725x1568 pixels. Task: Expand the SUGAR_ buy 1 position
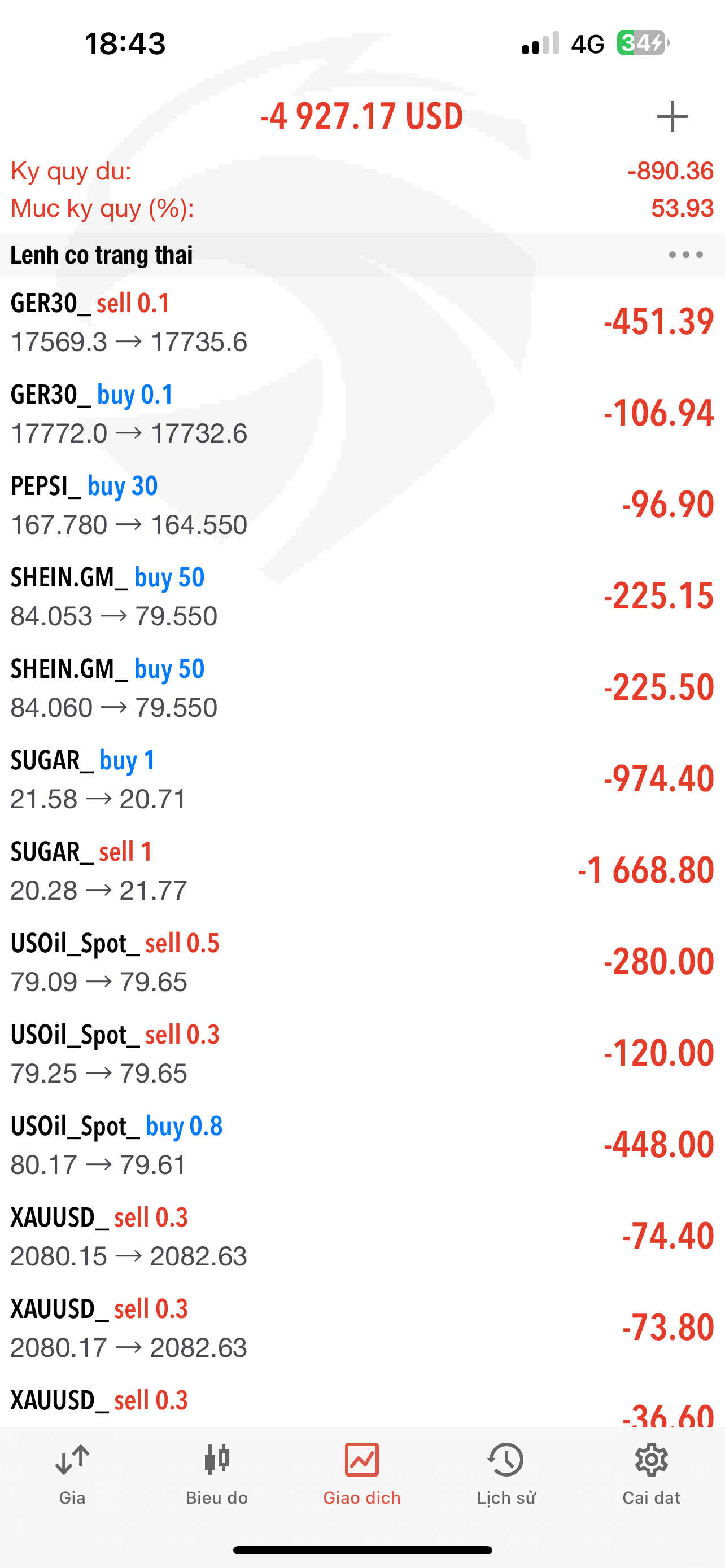click(362, 778)
